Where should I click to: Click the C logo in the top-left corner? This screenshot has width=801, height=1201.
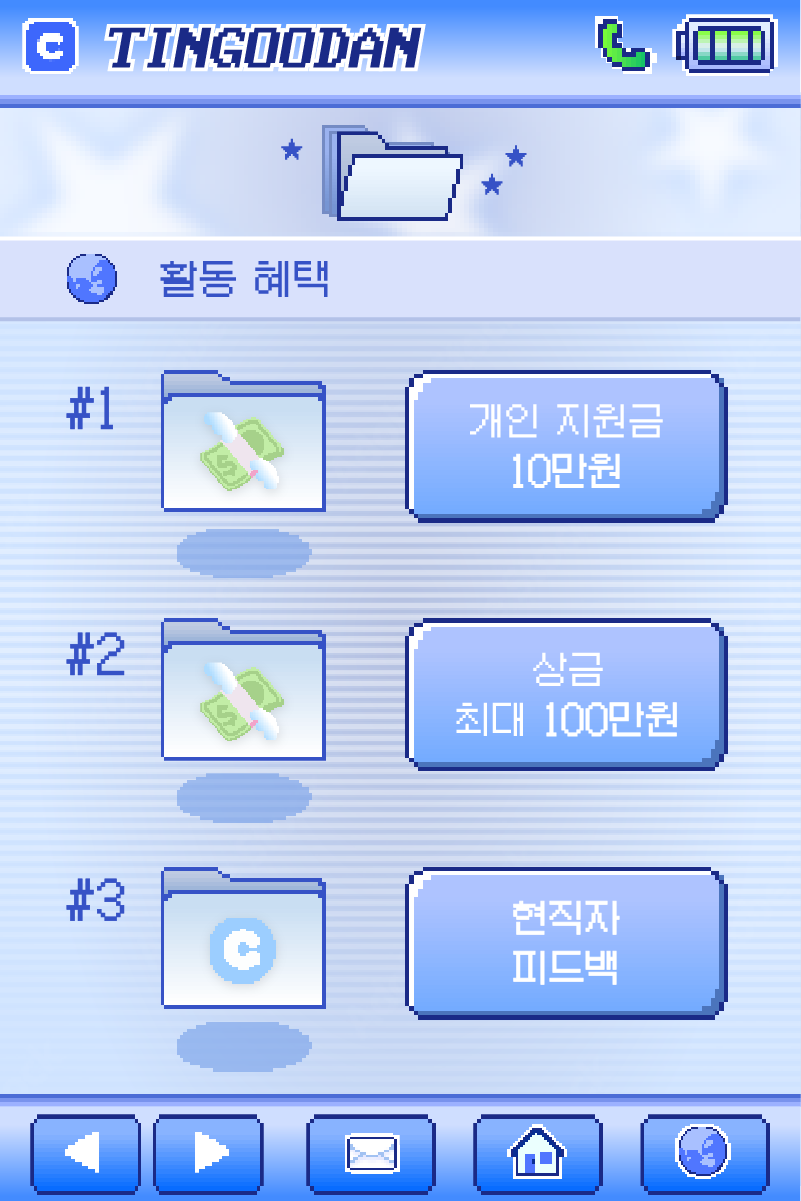pyautogui.click(x=48, y=45)
